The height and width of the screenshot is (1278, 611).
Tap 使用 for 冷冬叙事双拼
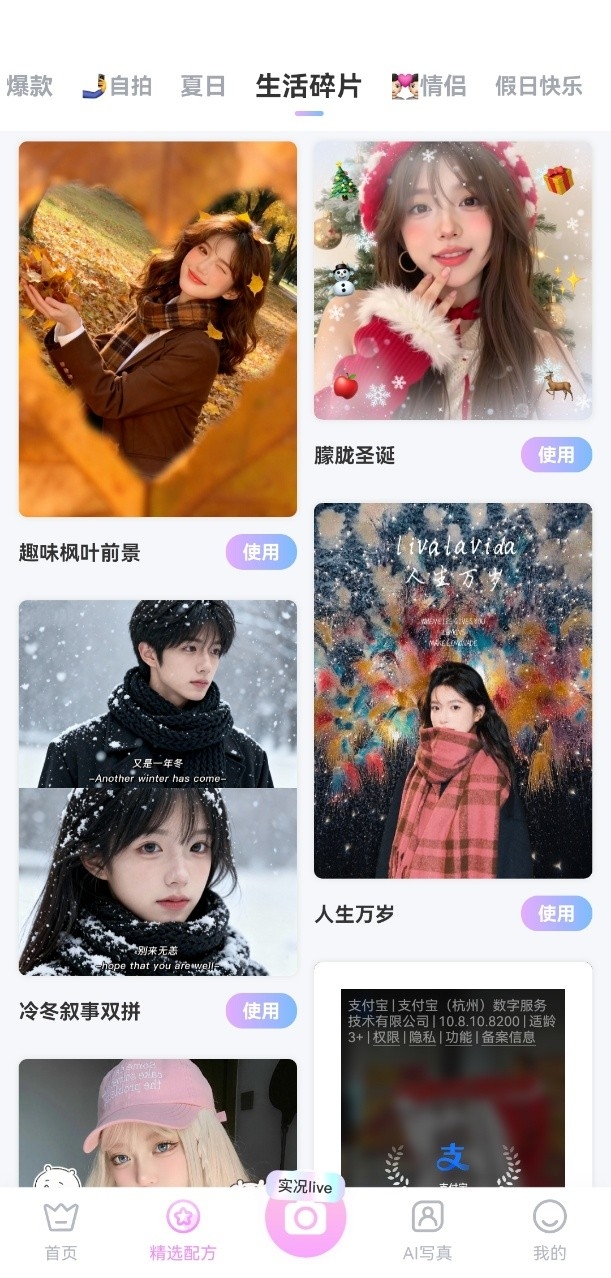261,1011
